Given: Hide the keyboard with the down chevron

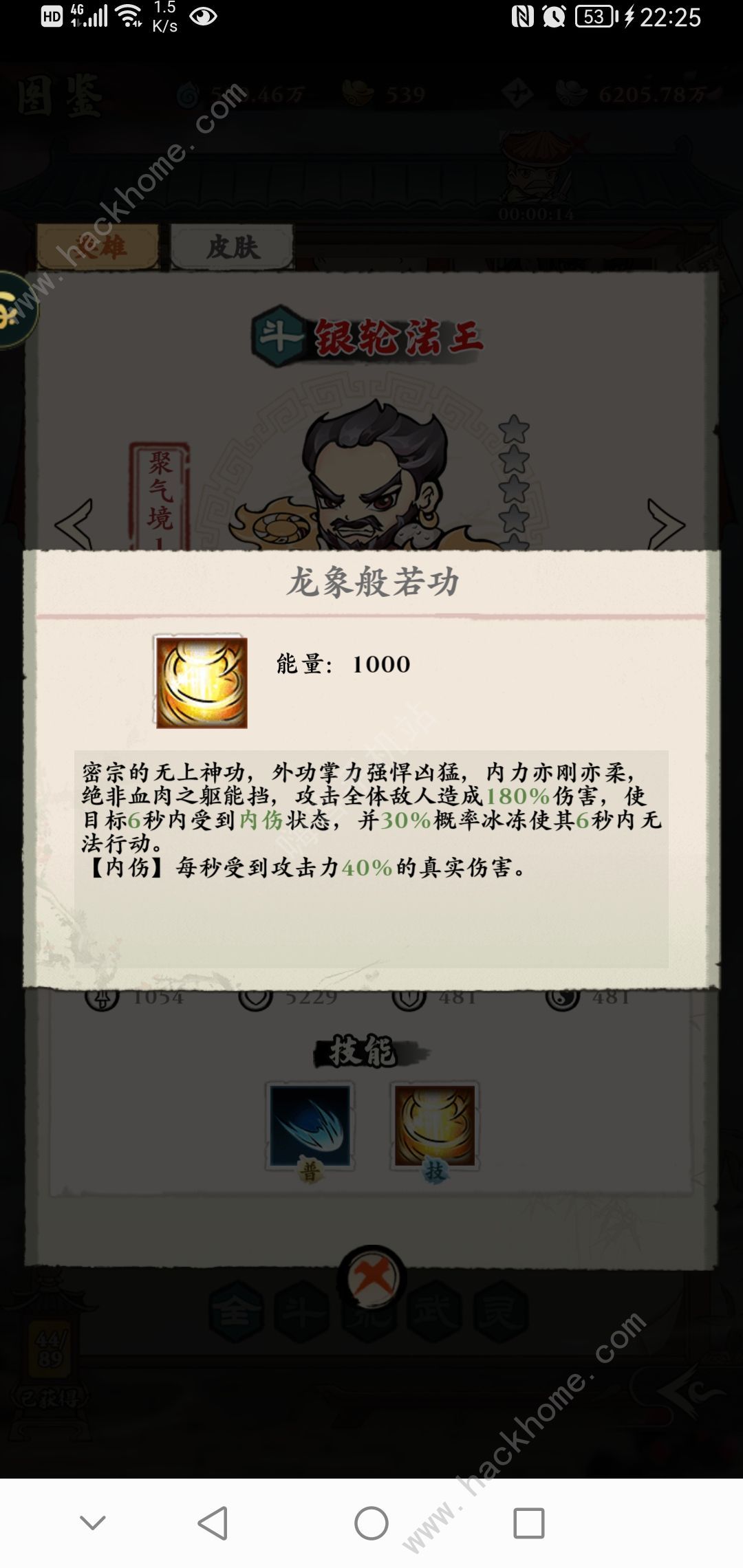Looking at the screenshot, I should click(x=93, y=1523).
